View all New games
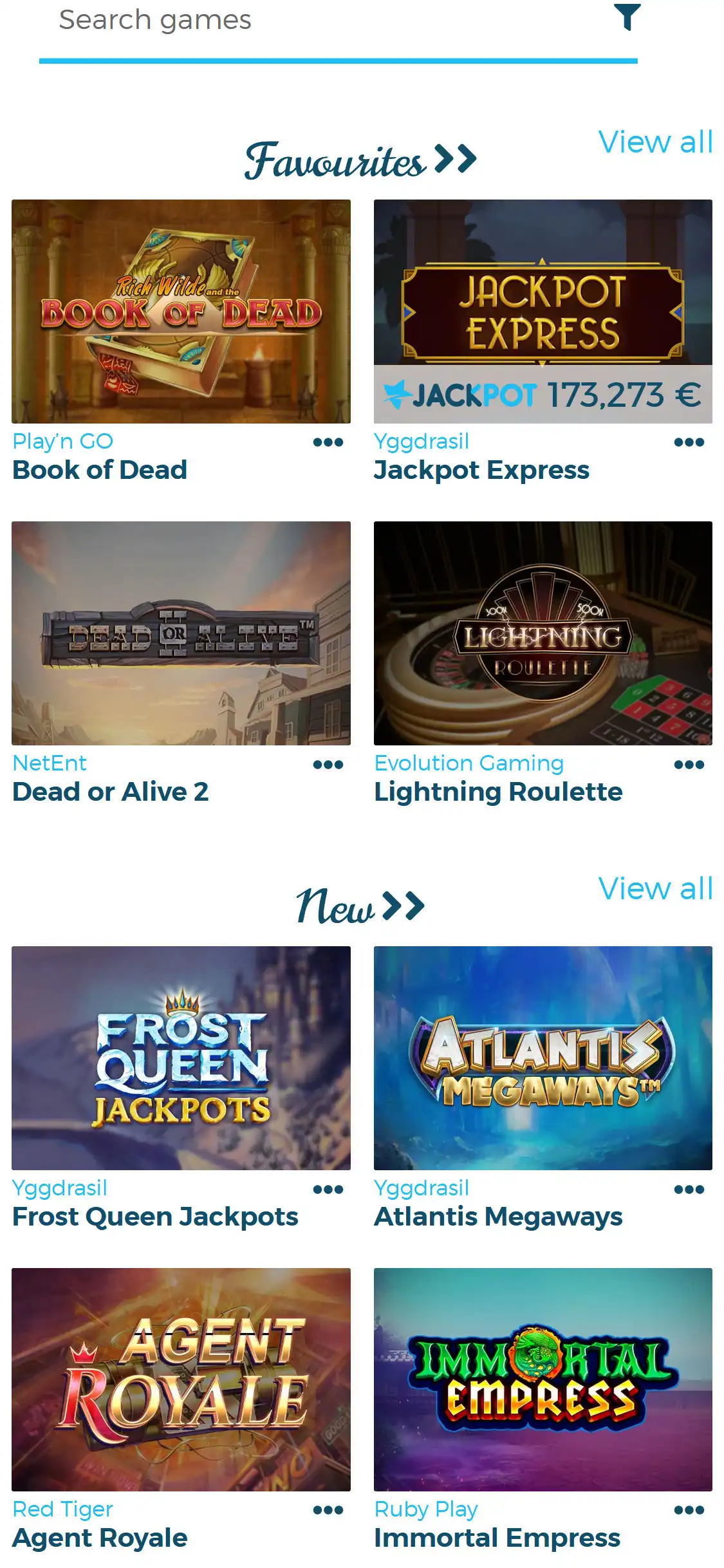This screenshot has height=1568, width=724. point(655,889)
